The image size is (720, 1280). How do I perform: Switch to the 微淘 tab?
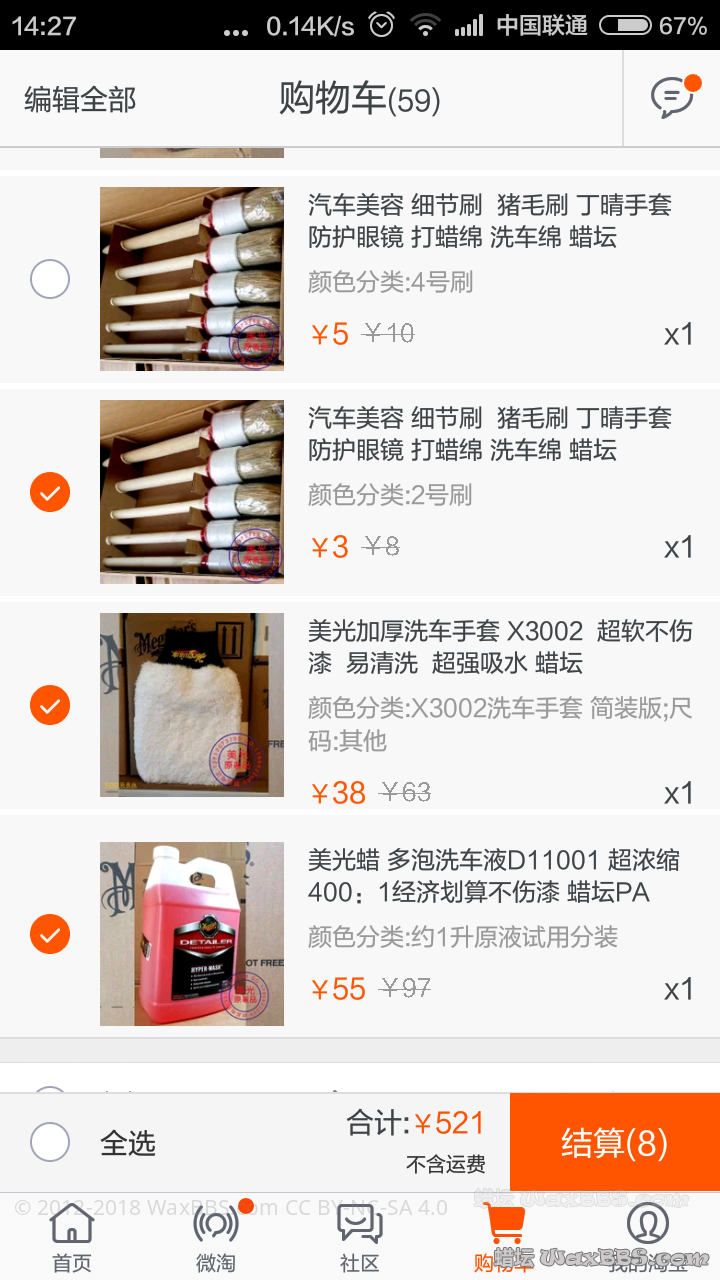tap(216, 1238)
